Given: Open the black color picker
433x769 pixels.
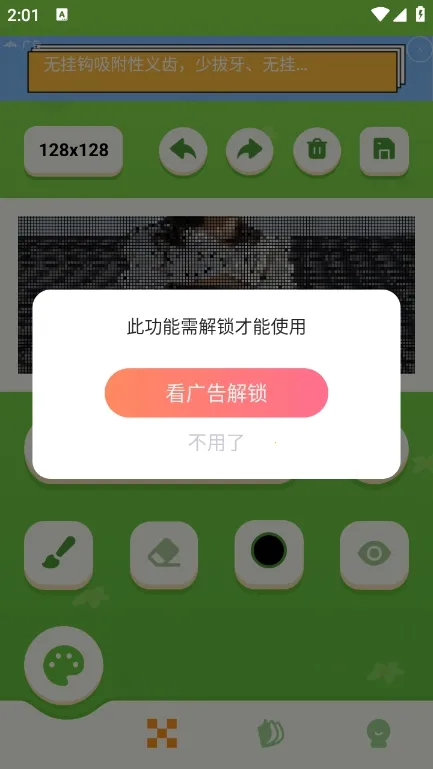Looking at the screenshot, I should coord(269,553).
